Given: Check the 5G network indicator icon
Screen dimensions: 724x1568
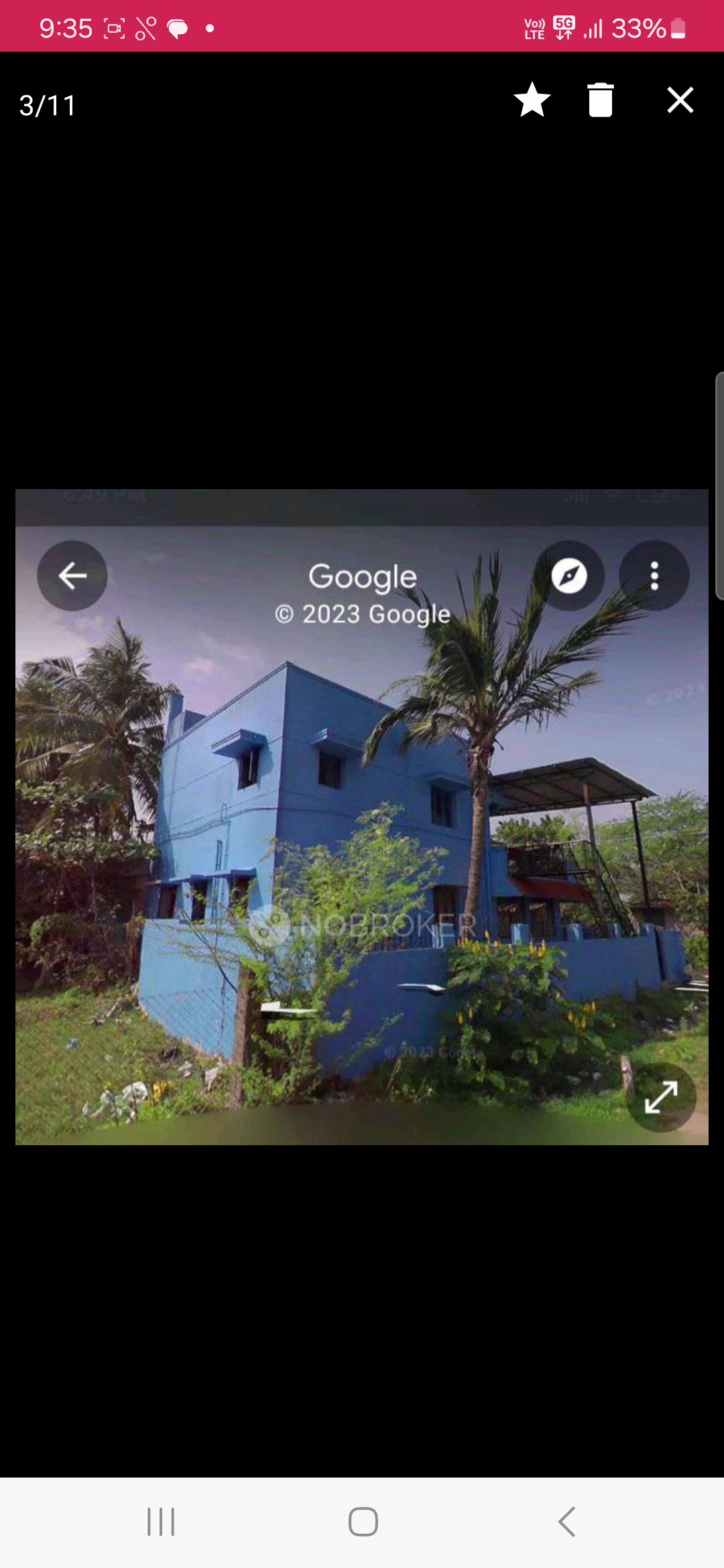Looking at the screenshot, I should pos(563,27).
